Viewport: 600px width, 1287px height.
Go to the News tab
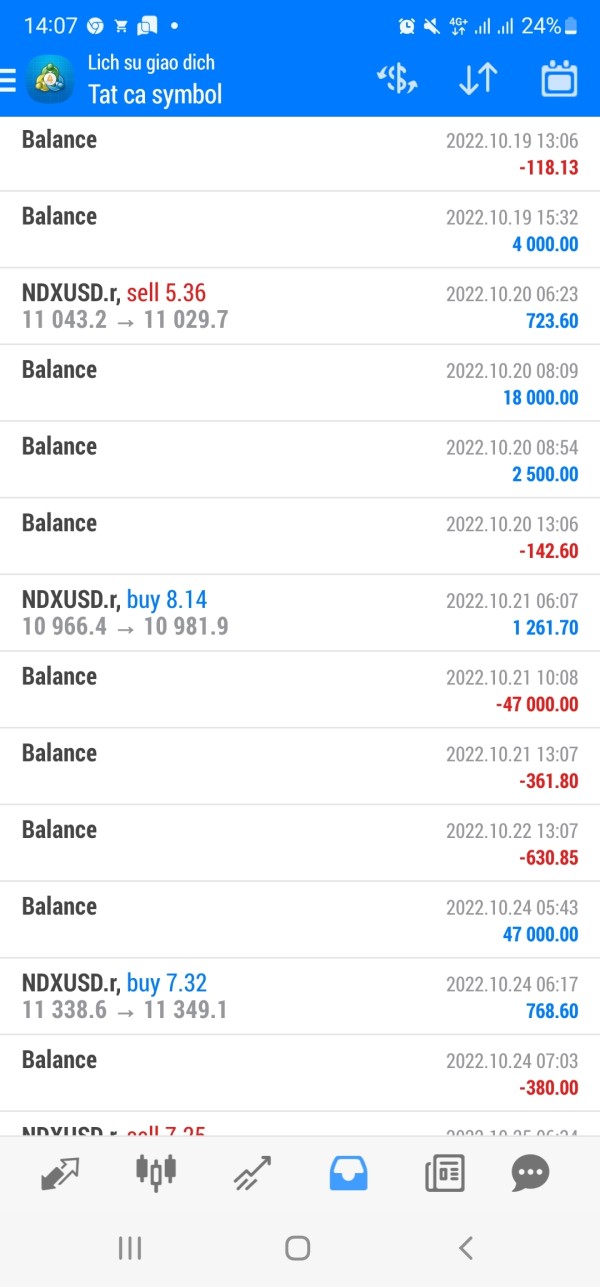pyautogui.click(x=444, y=1172)
